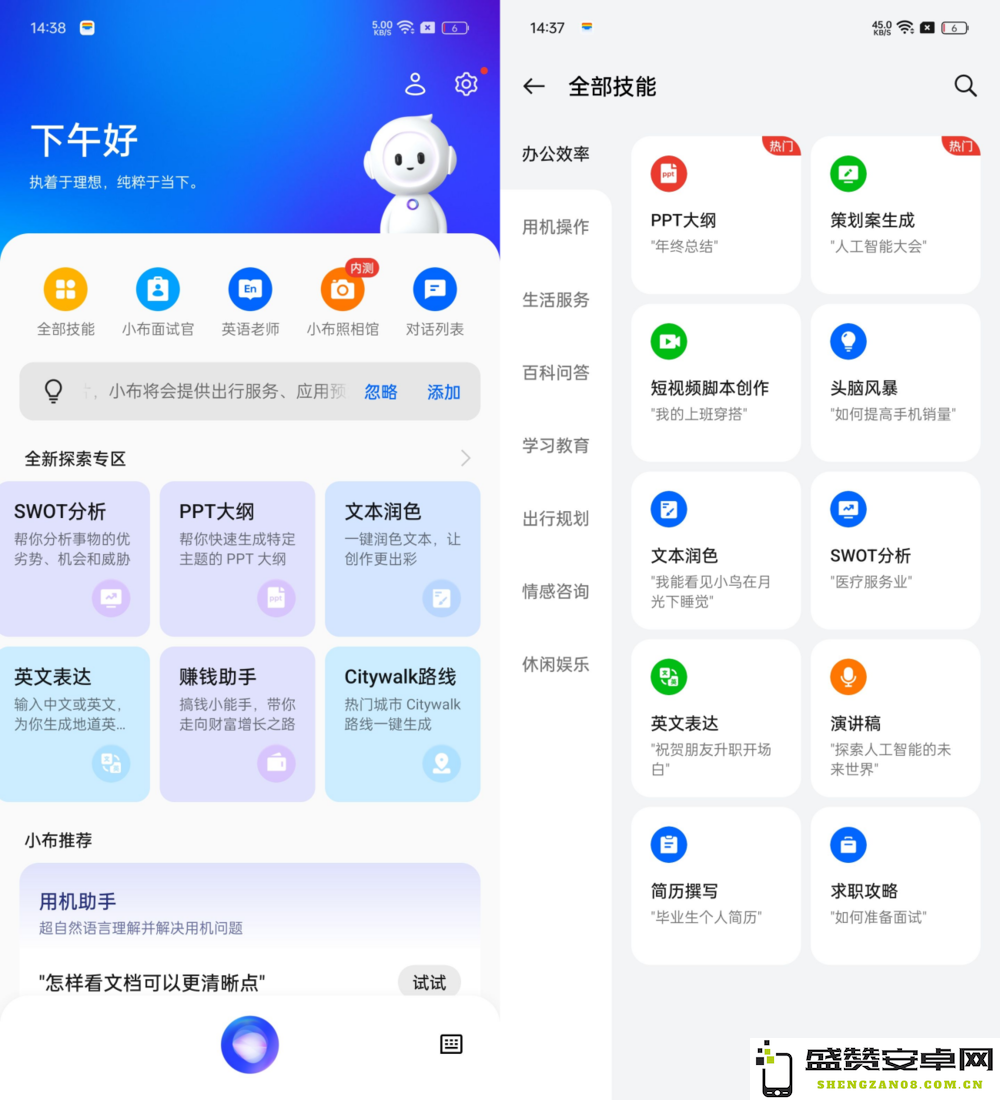Image resolution: width=1000 pixels, height=1100 pixels.
Task: Search skills with the magnifier icon
Action: coord(965,86)
